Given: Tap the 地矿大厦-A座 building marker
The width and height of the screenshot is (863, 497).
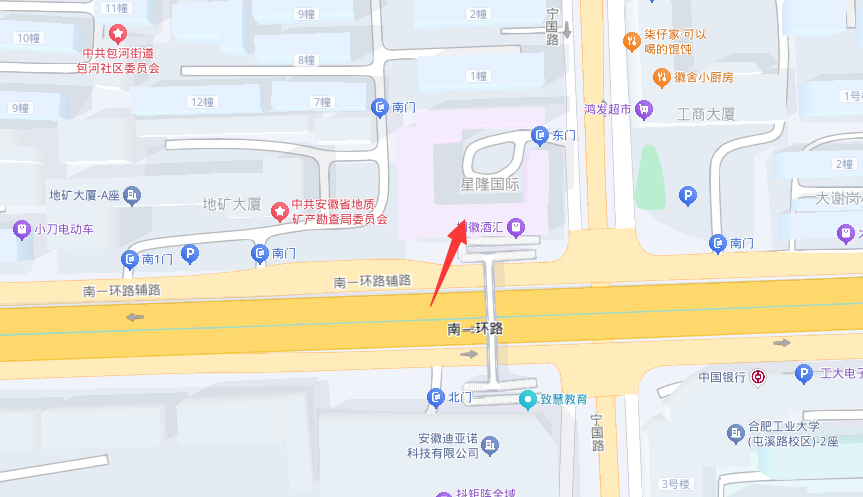Looking at the screenshot, I should coord(134,195).
